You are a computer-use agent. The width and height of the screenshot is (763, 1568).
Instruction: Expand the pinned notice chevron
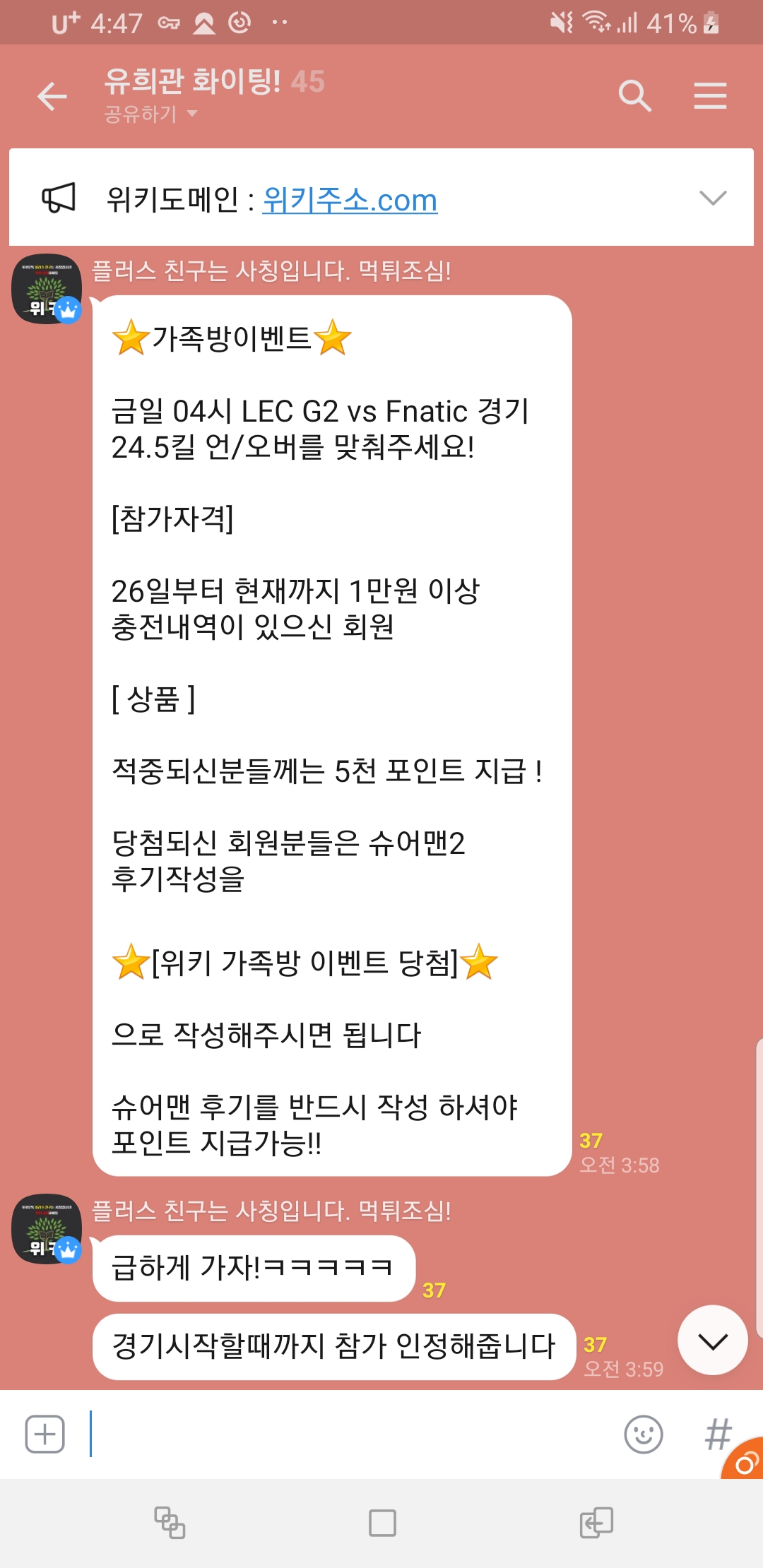point(712,198)
